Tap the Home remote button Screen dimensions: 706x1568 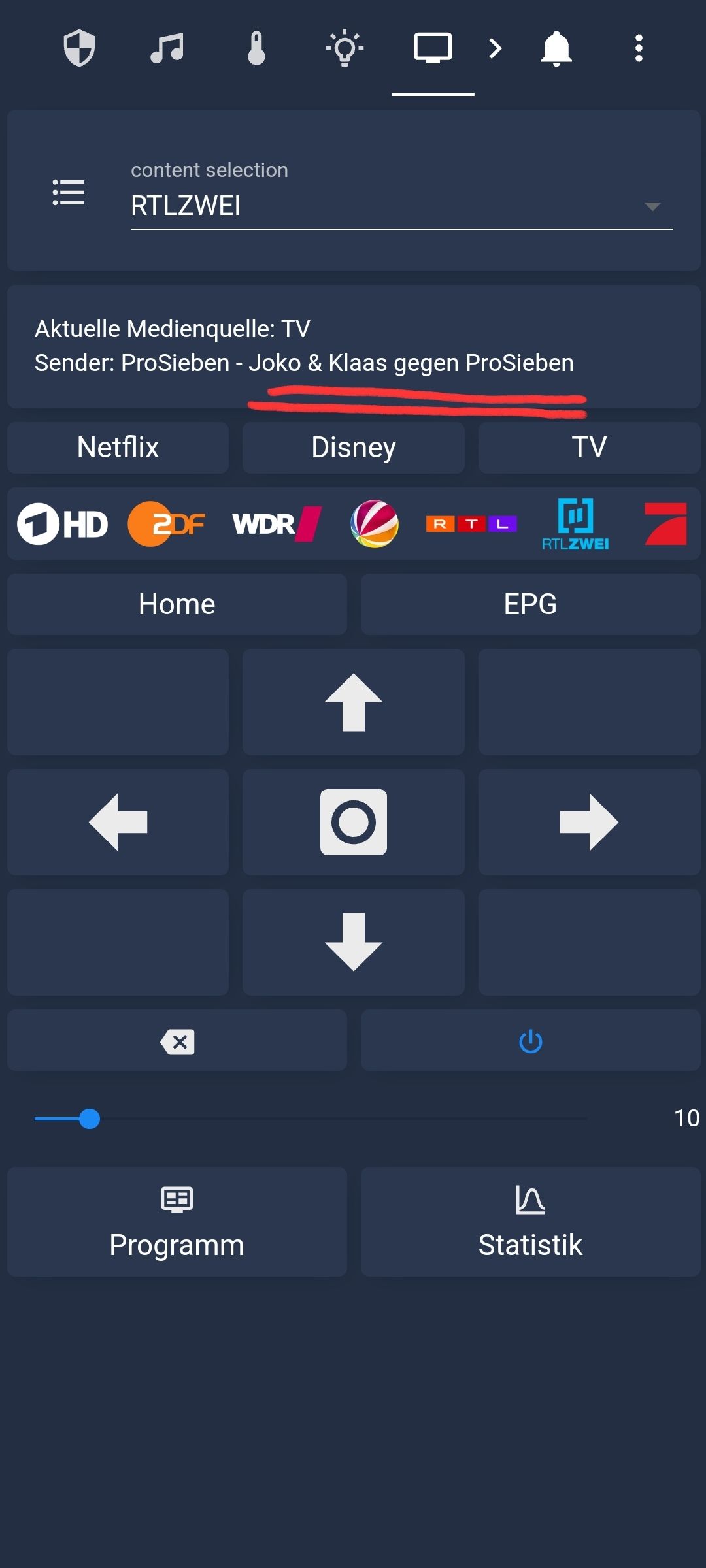tap(176, 604)
